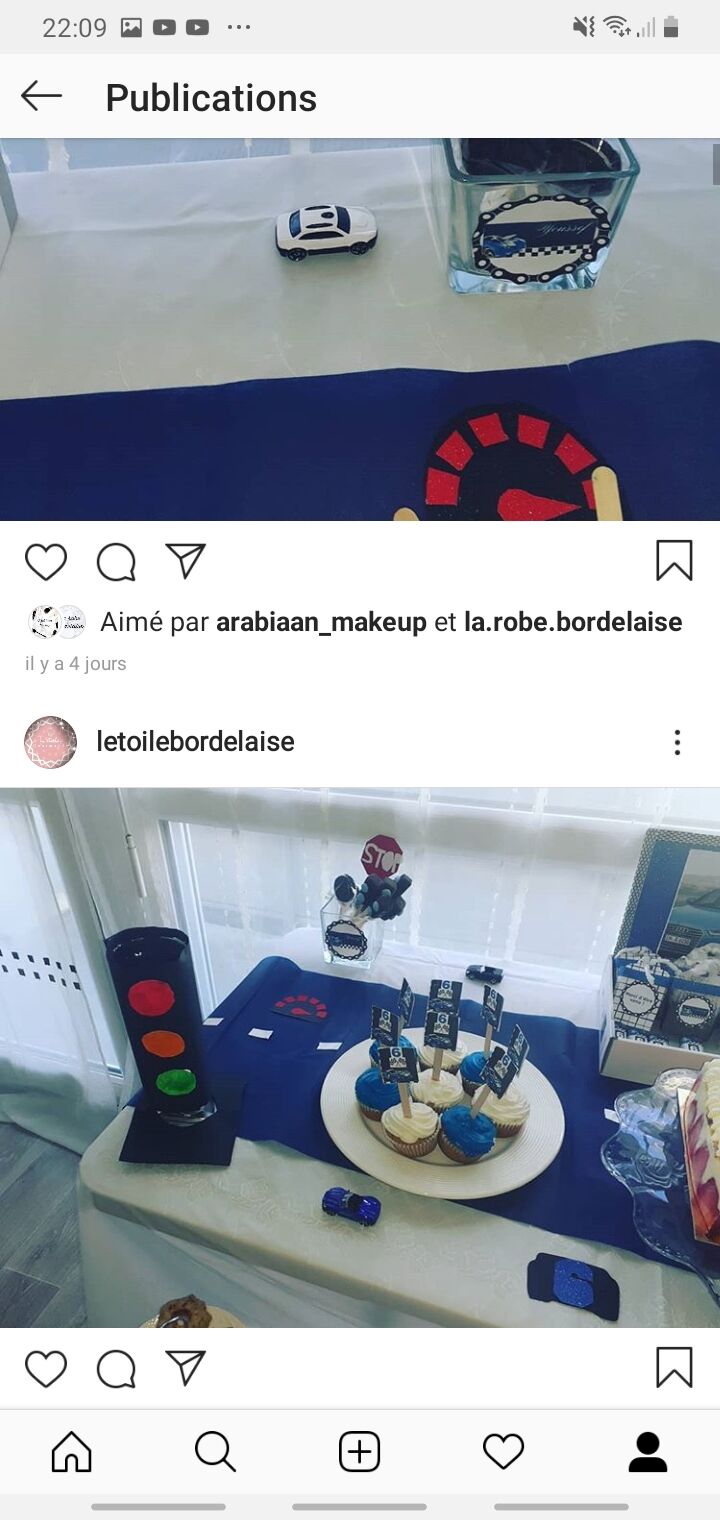
Task: Share the post liked by arabiaan_makeup
Action: tap(186, 561)
